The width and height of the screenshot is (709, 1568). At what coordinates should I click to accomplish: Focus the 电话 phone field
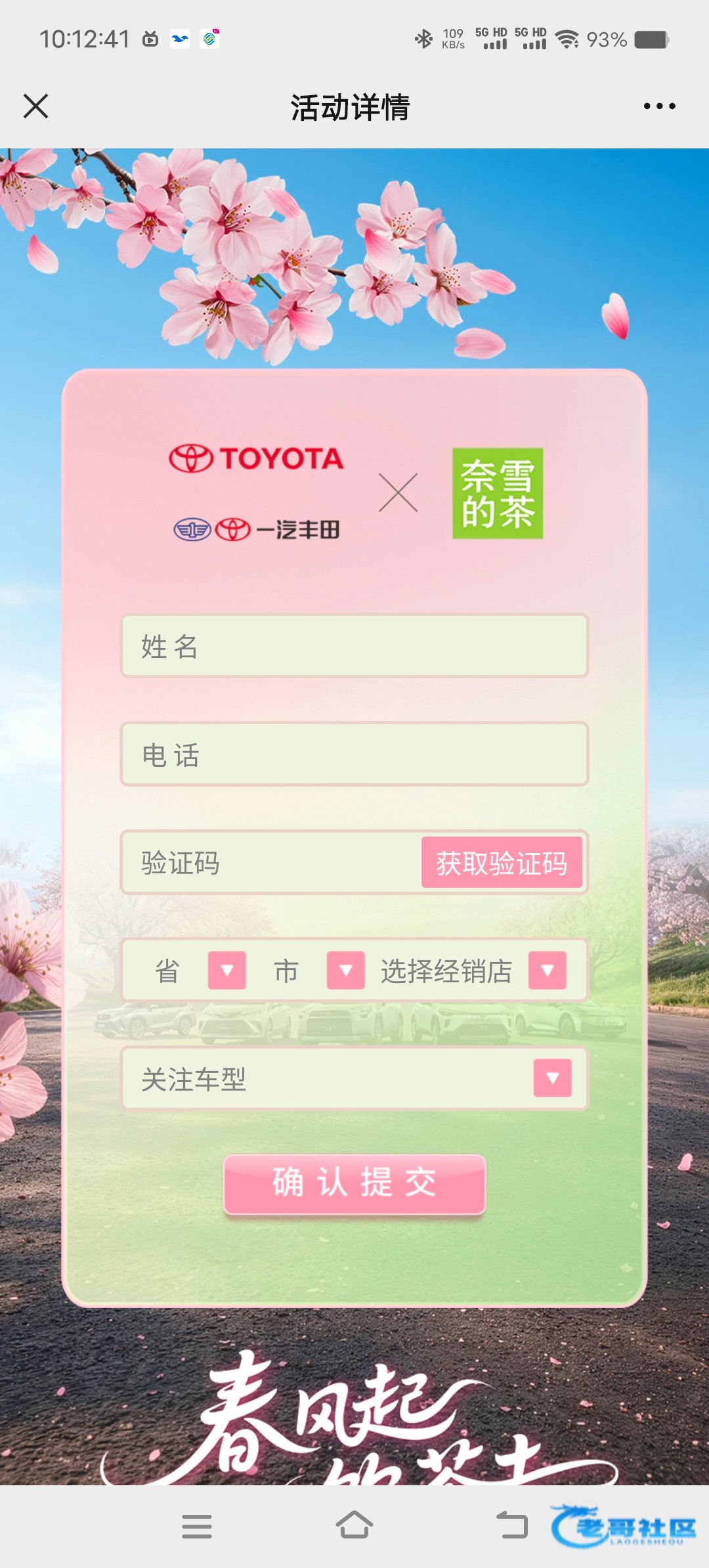point(354,754)
